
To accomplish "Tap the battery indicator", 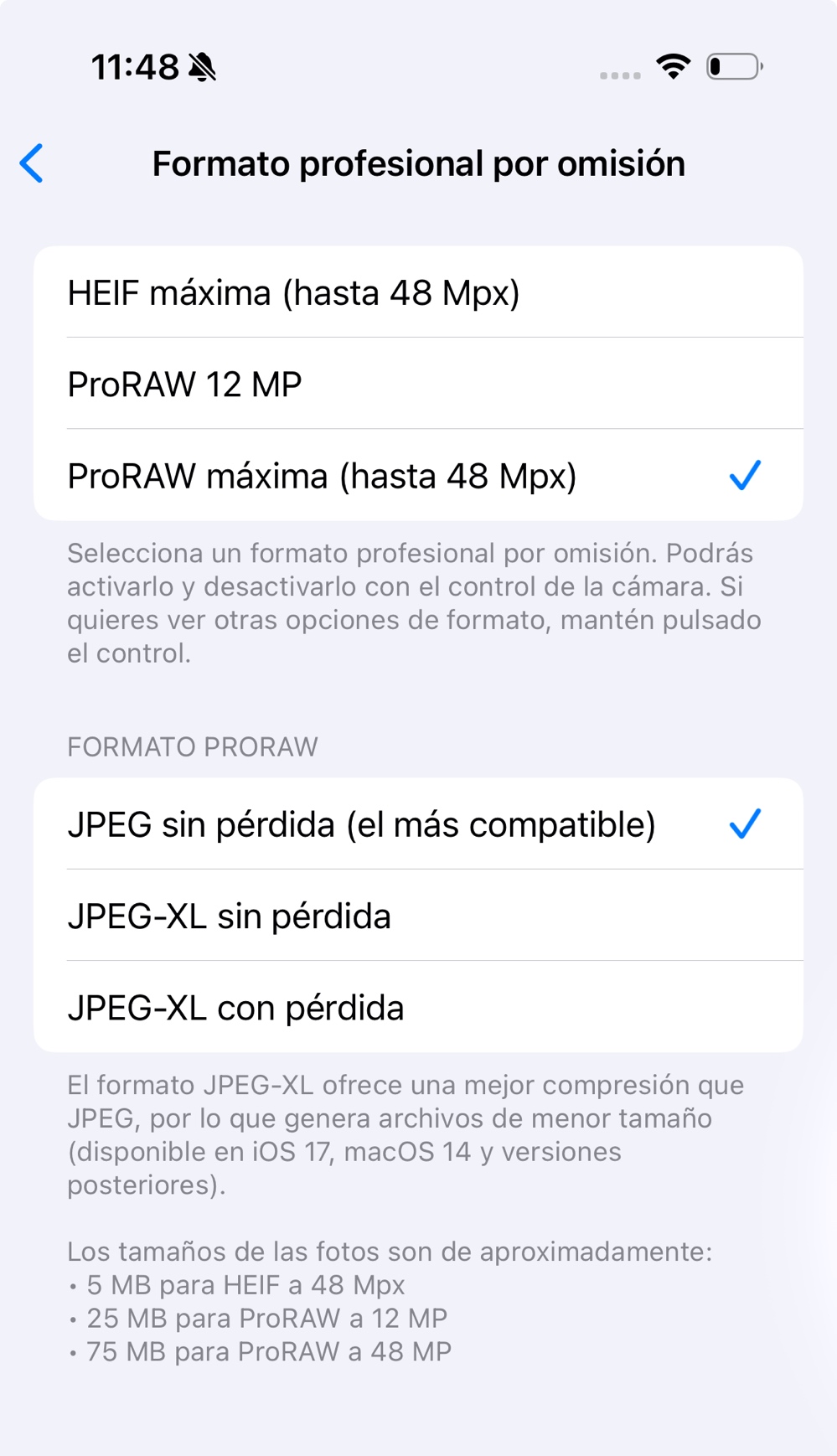I will (x=731, y=69).
